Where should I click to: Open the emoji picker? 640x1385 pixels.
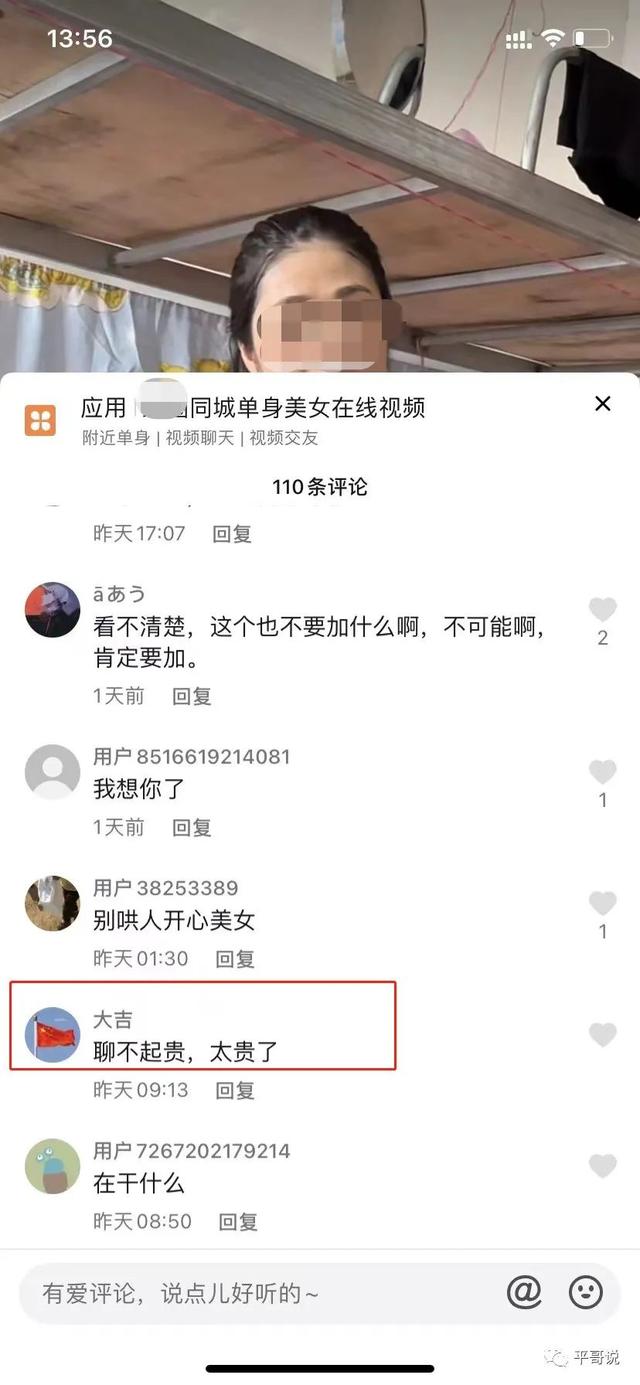coord(586,1293)
